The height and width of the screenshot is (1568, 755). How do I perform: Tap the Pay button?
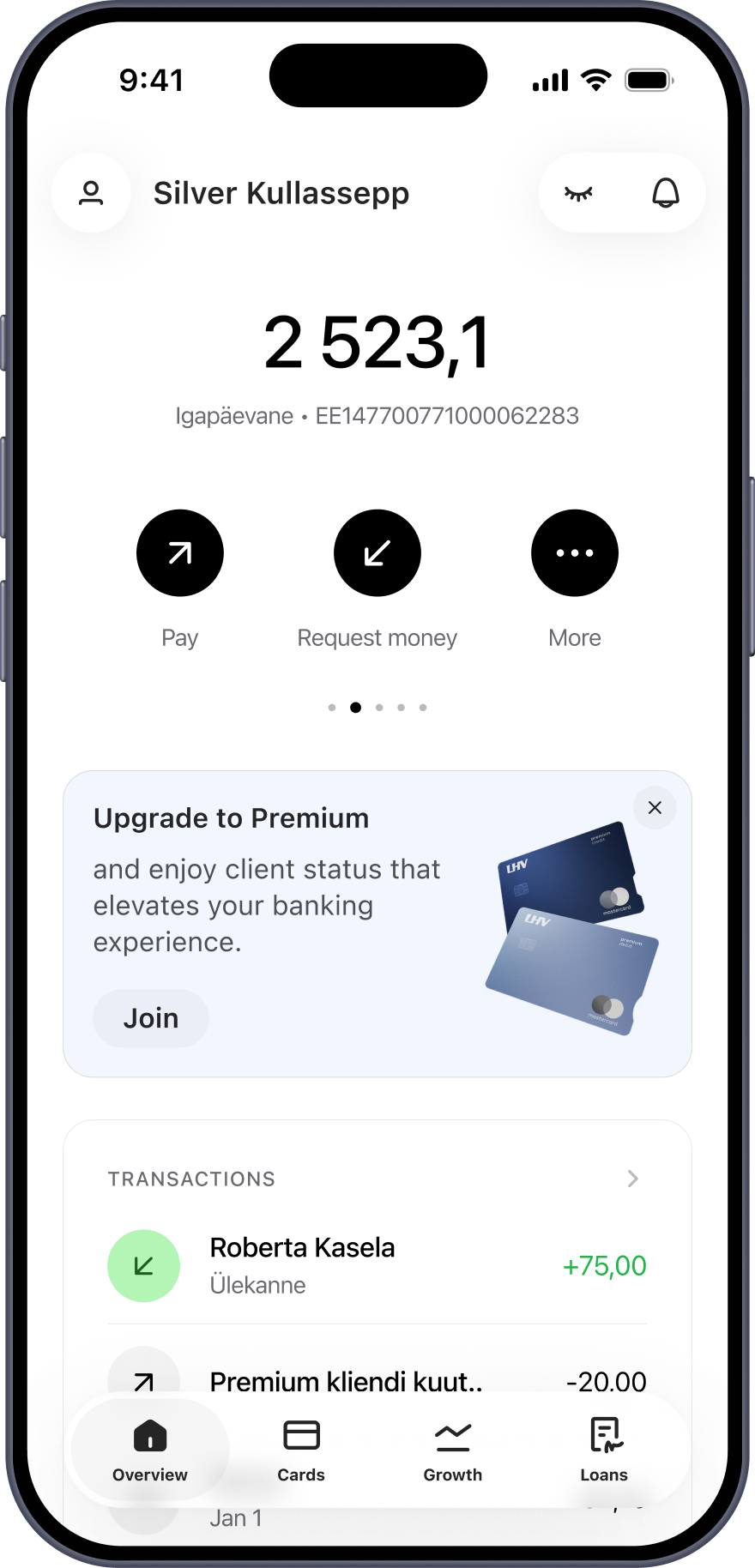click(x=180, y=553)
